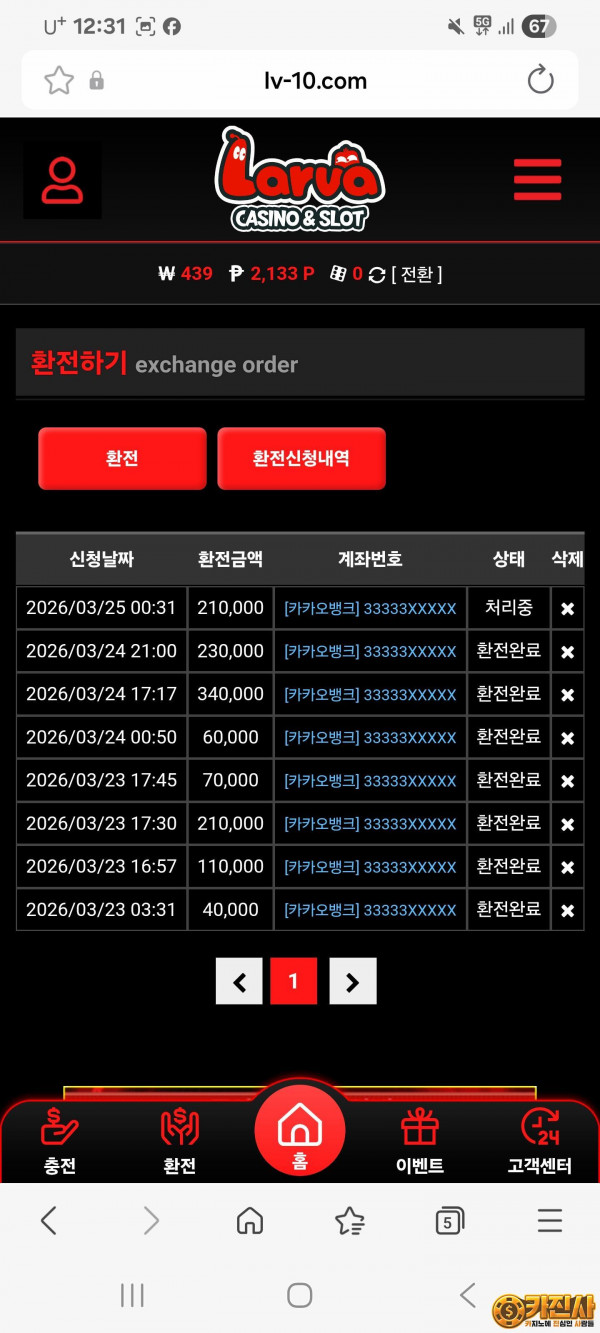
Task: Delete the 2026/03/23 03:31 entry
Action: pyautogui.click(x=567, y=911)
